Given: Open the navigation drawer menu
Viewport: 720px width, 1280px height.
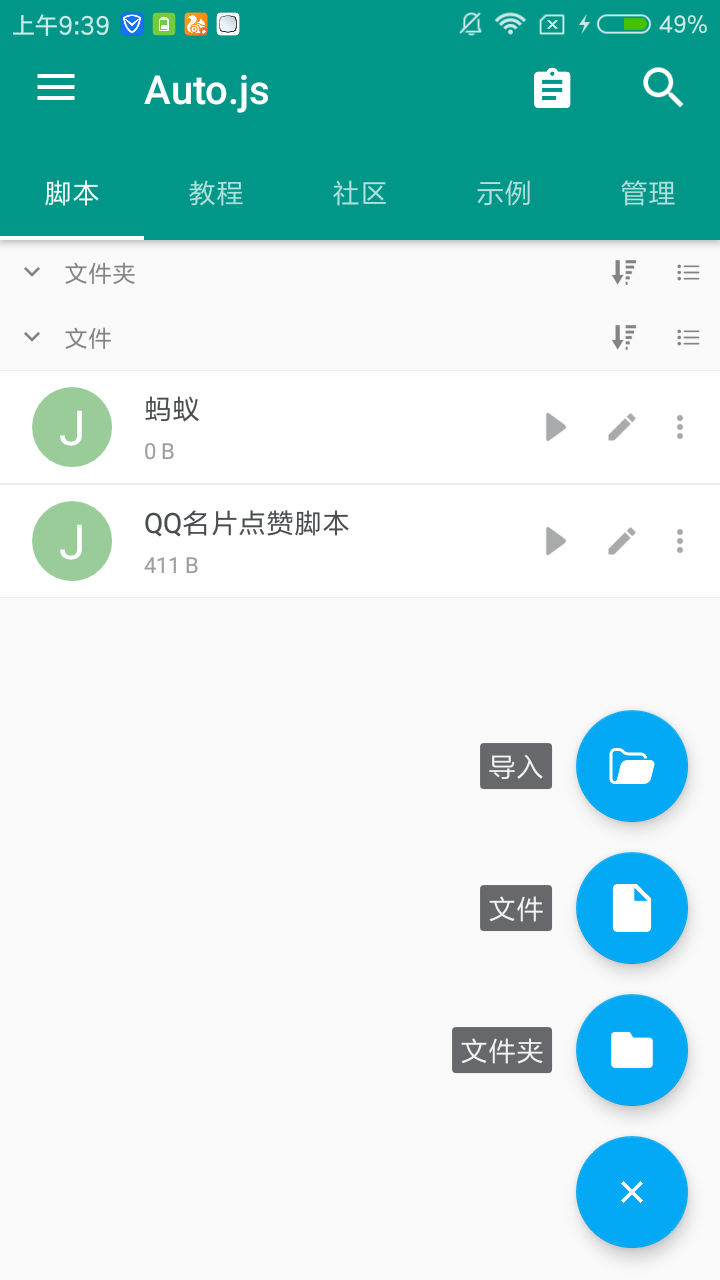Looking at the screenshot, I should [56, 88].
